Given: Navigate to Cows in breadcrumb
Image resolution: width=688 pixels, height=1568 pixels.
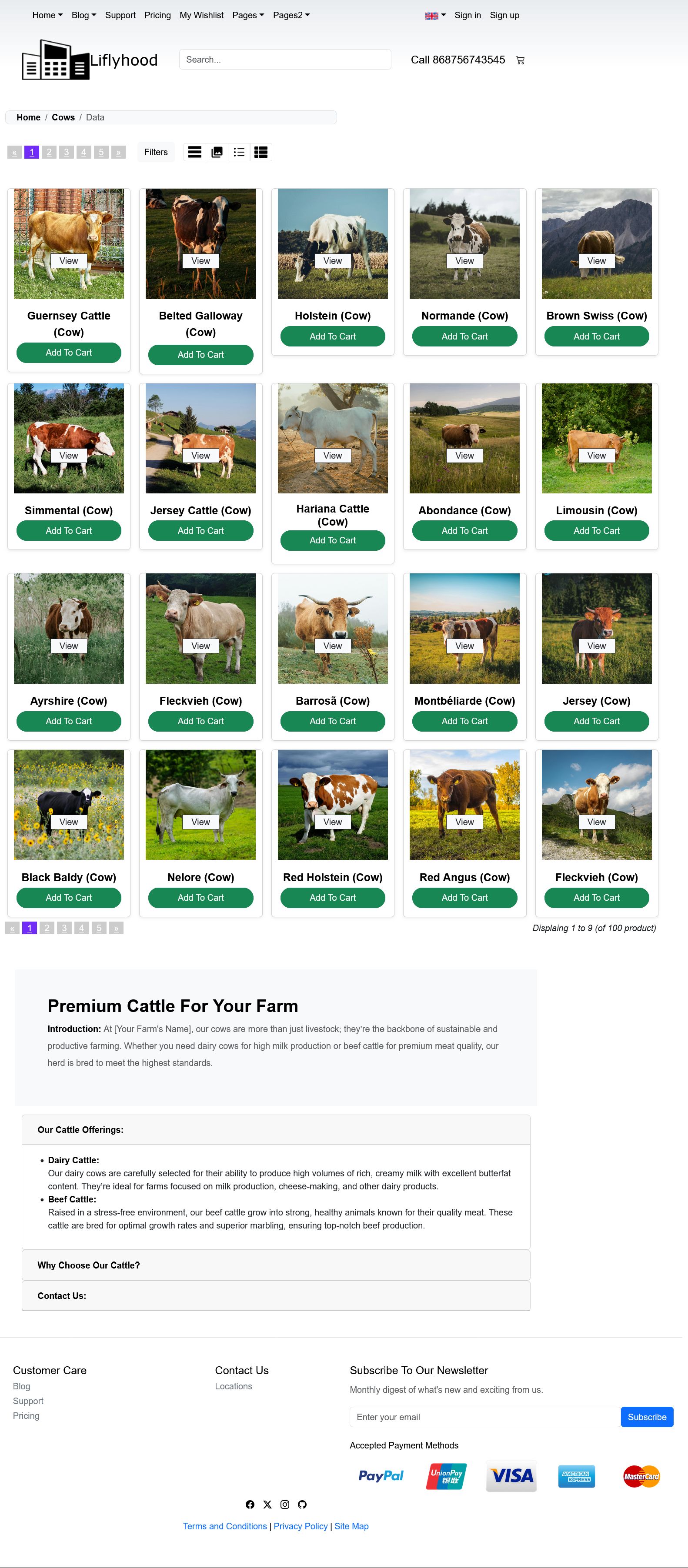Looking at the screenshot, I should coord(63,117).
